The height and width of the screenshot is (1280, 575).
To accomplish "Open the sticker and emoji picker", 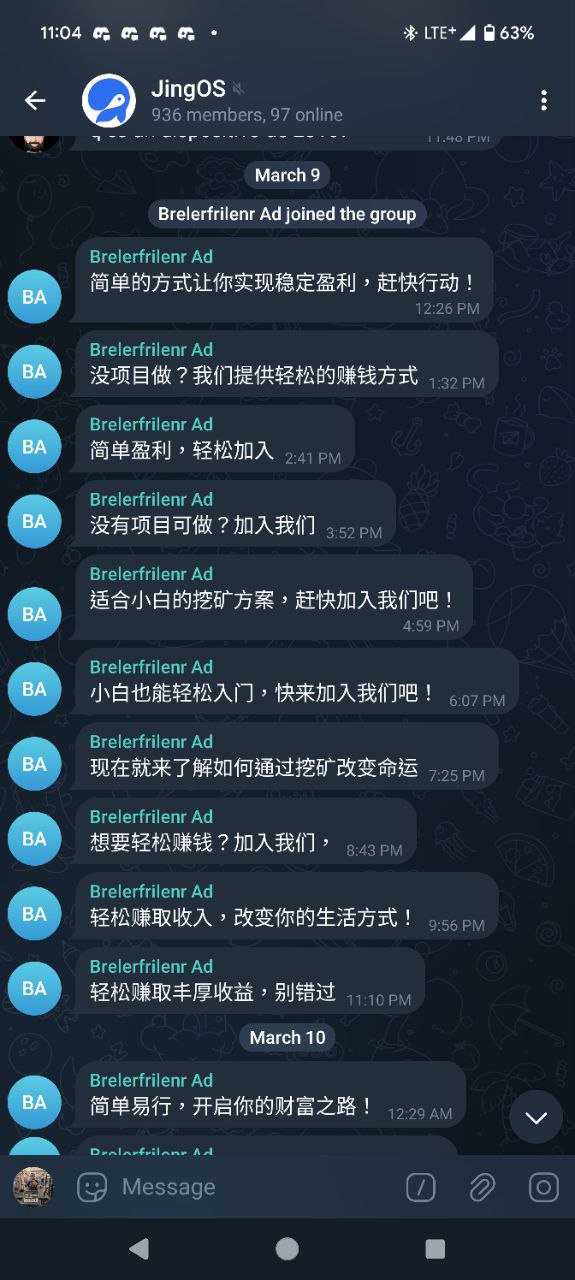I will tap(92, 1187).
